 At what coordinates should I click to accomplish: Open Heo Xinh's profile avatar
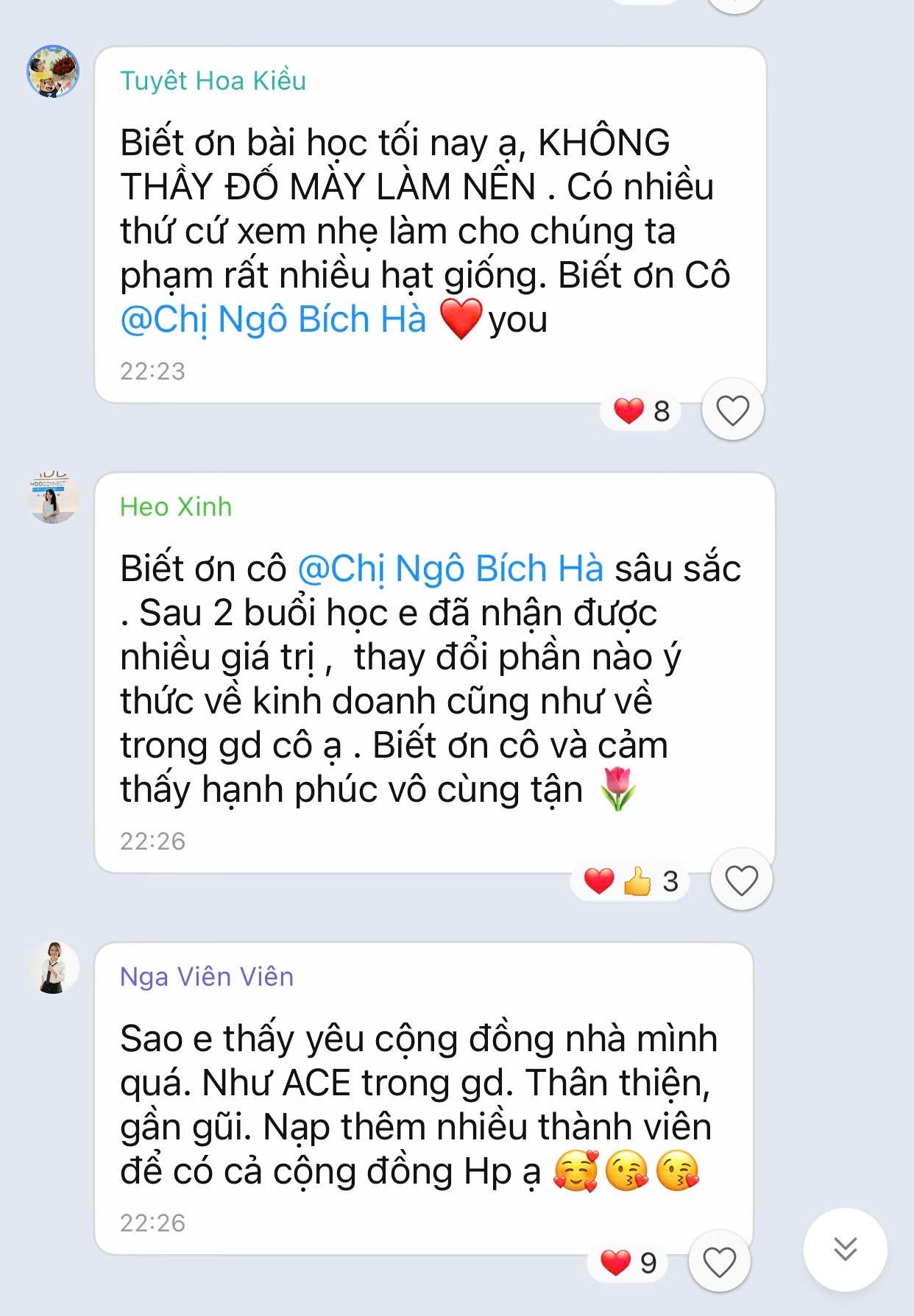(x=53, y=498)
